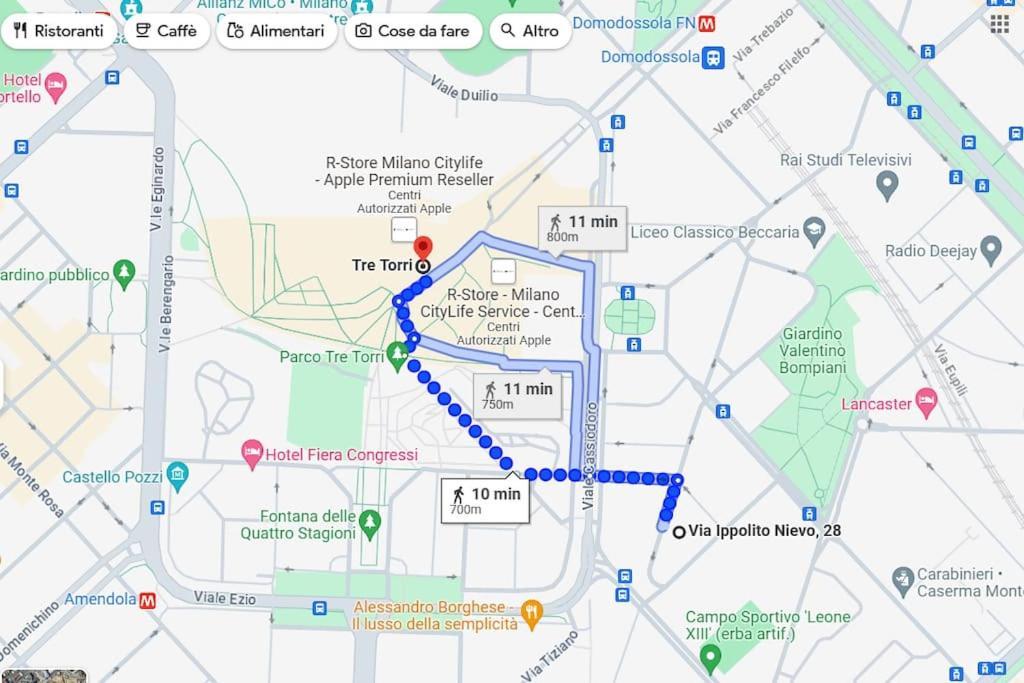The height and width of the screenshot is (683, 1024).
Task: Open the Altro search options
Action: [531, 31]
